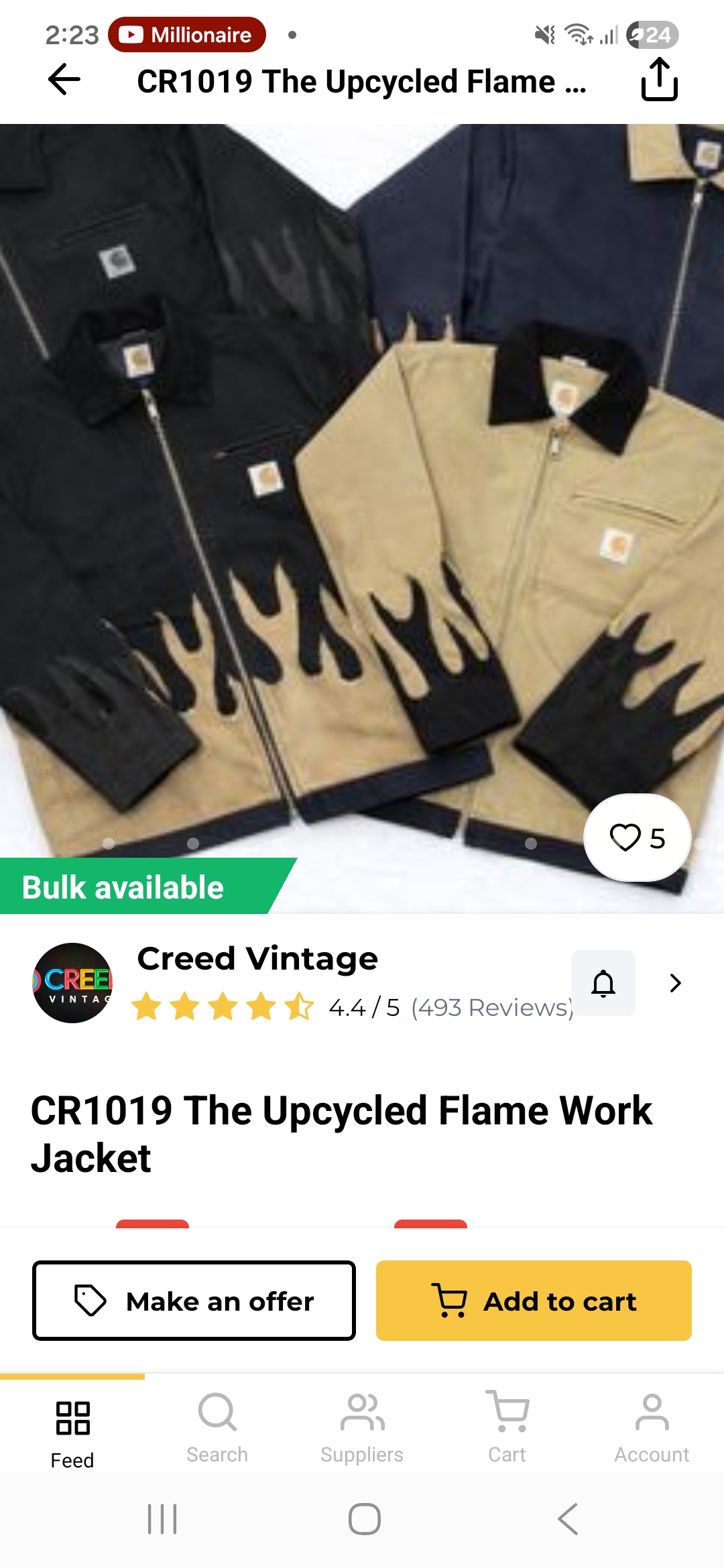This screenshot has height=1568, width=724.
Task: Tap the system home button
Action: pyautogui.click(x=364, y=1519)
